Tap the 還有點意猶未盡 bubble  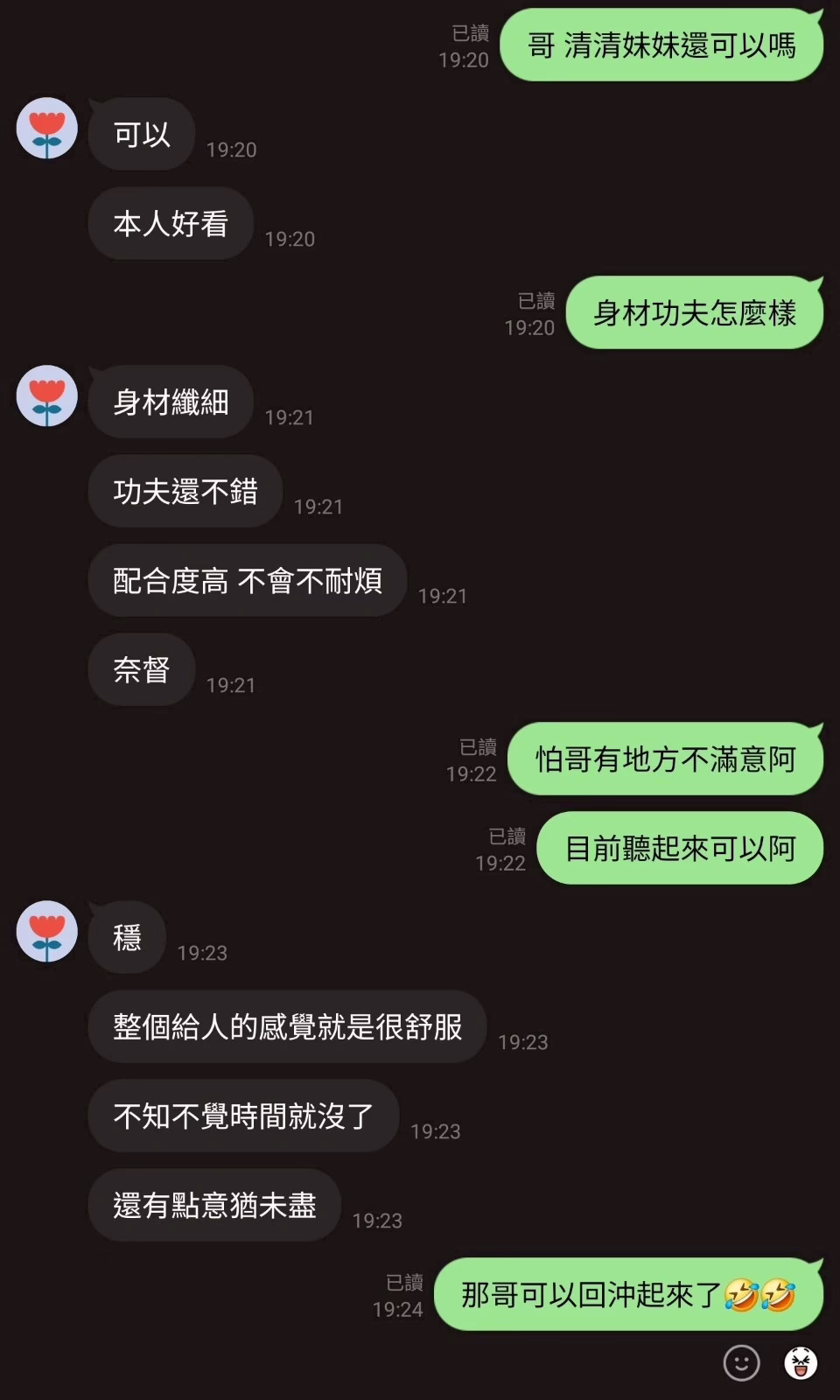click(x=214, y=1205)
